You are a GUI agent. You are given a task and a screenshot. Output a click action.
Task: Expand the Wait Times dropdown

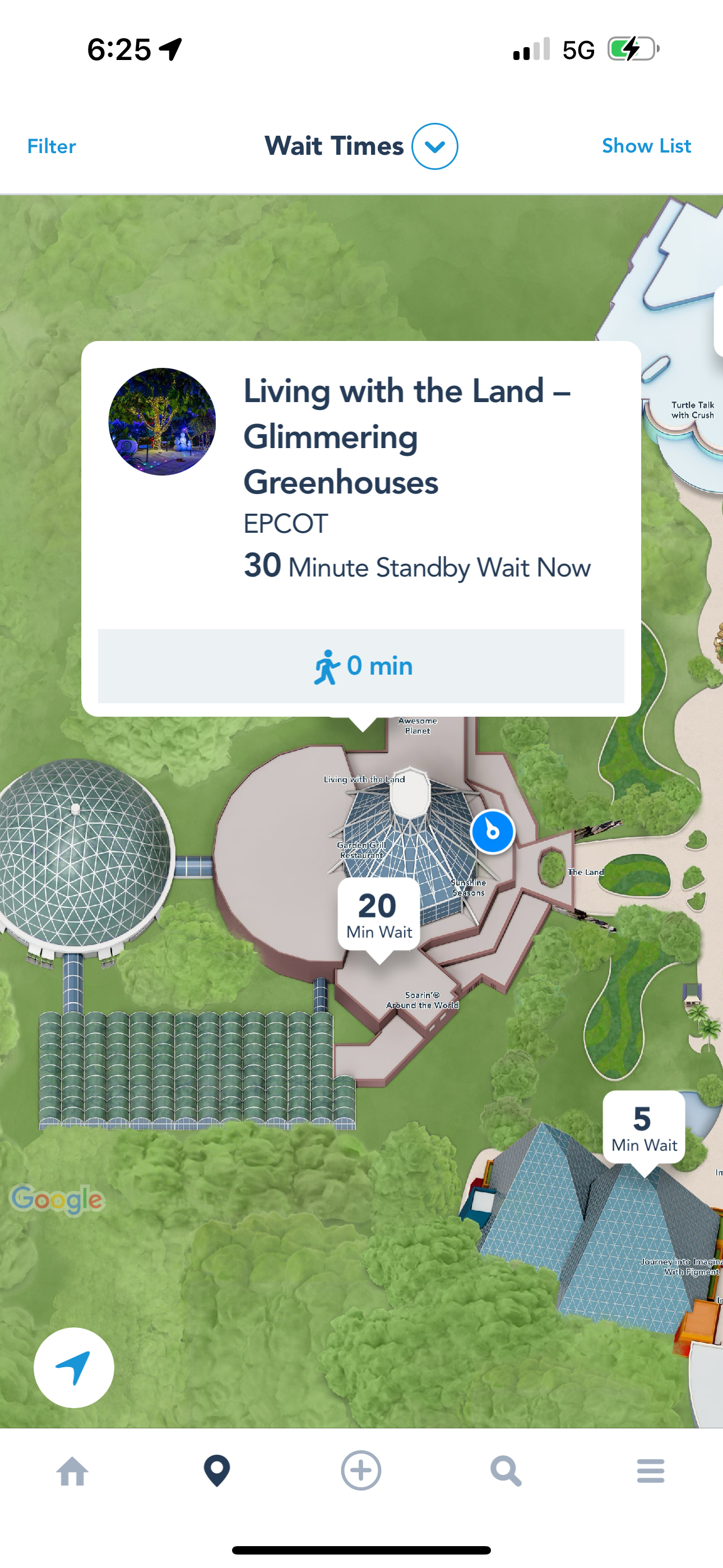click(434, 146)
